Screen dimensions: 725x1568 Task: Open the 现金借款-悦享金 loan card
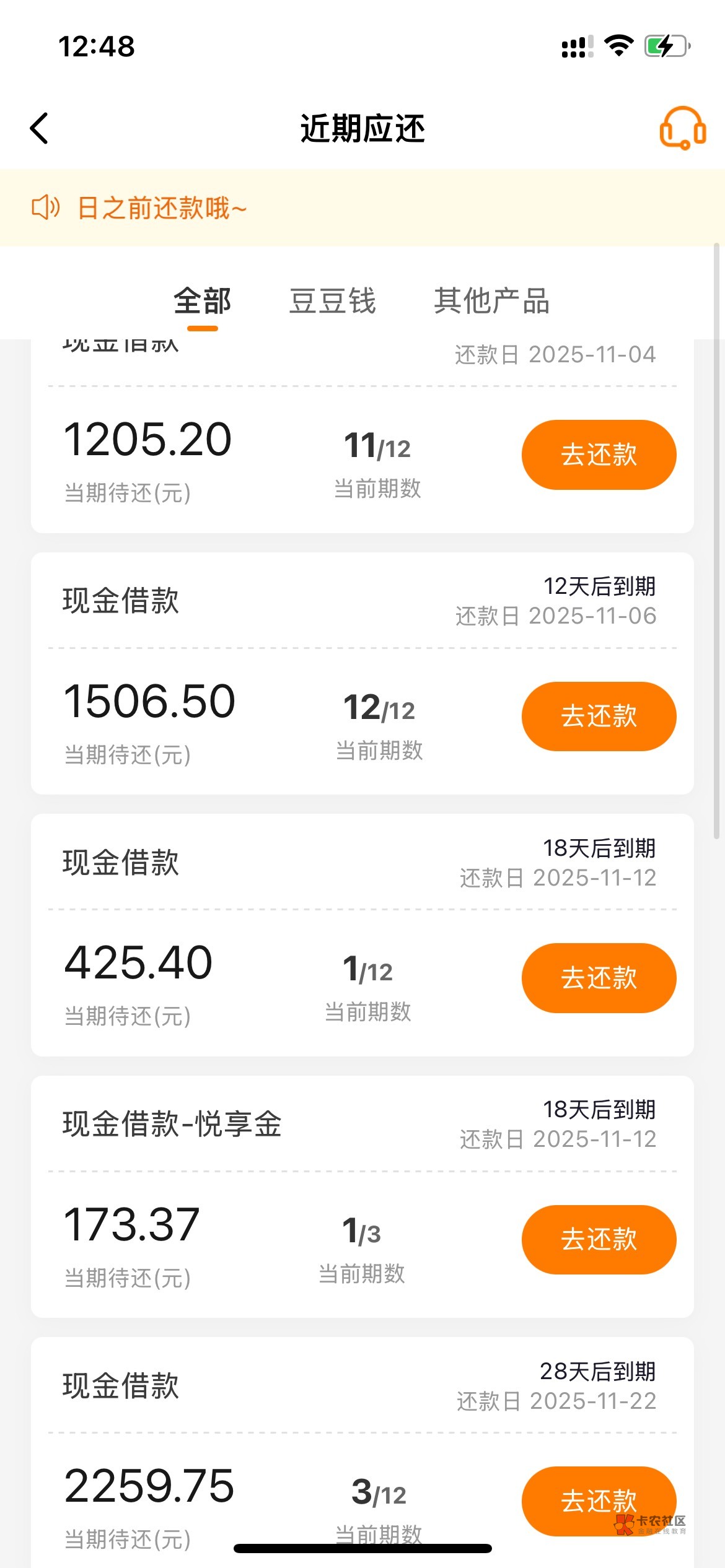point(172,1124)
